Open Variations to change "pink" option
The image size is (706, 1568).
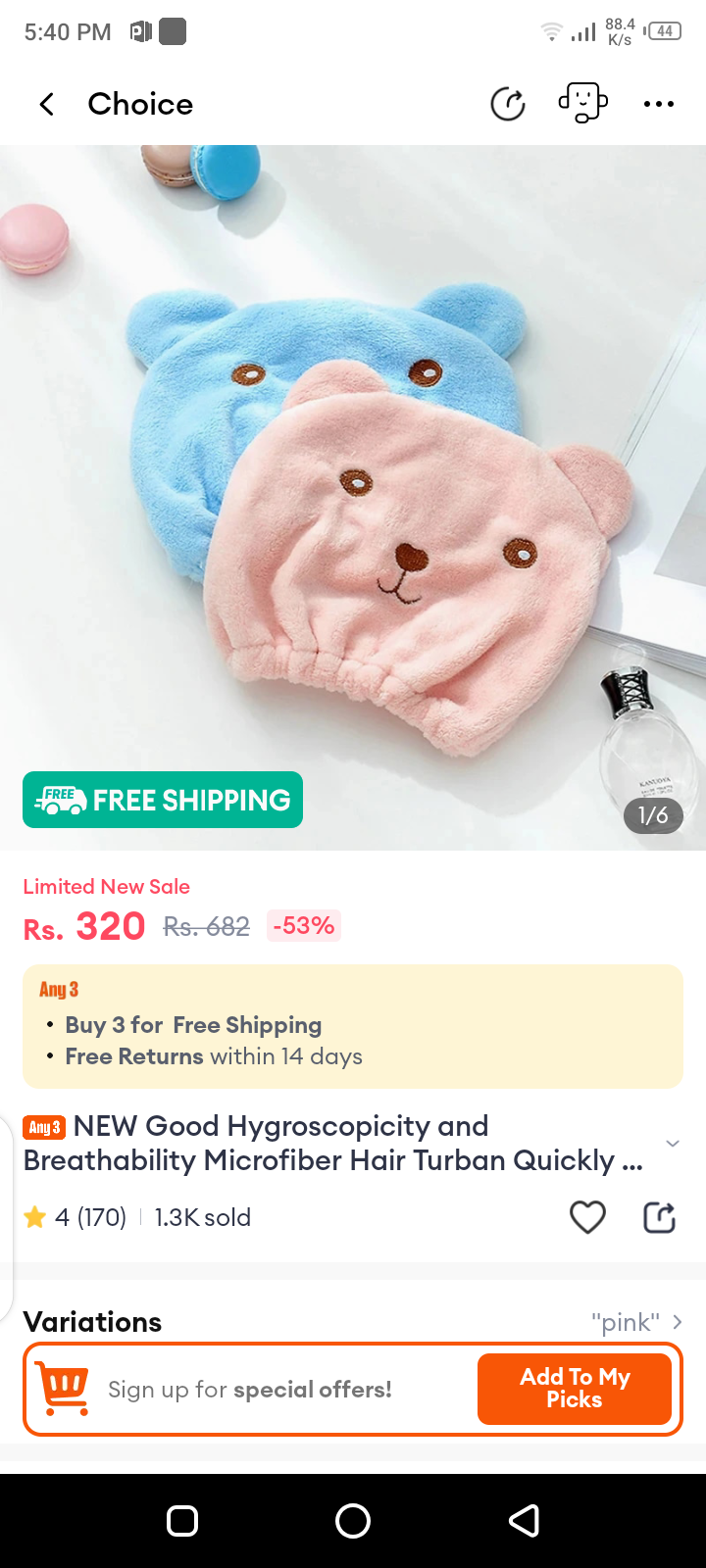(635, 1322)
